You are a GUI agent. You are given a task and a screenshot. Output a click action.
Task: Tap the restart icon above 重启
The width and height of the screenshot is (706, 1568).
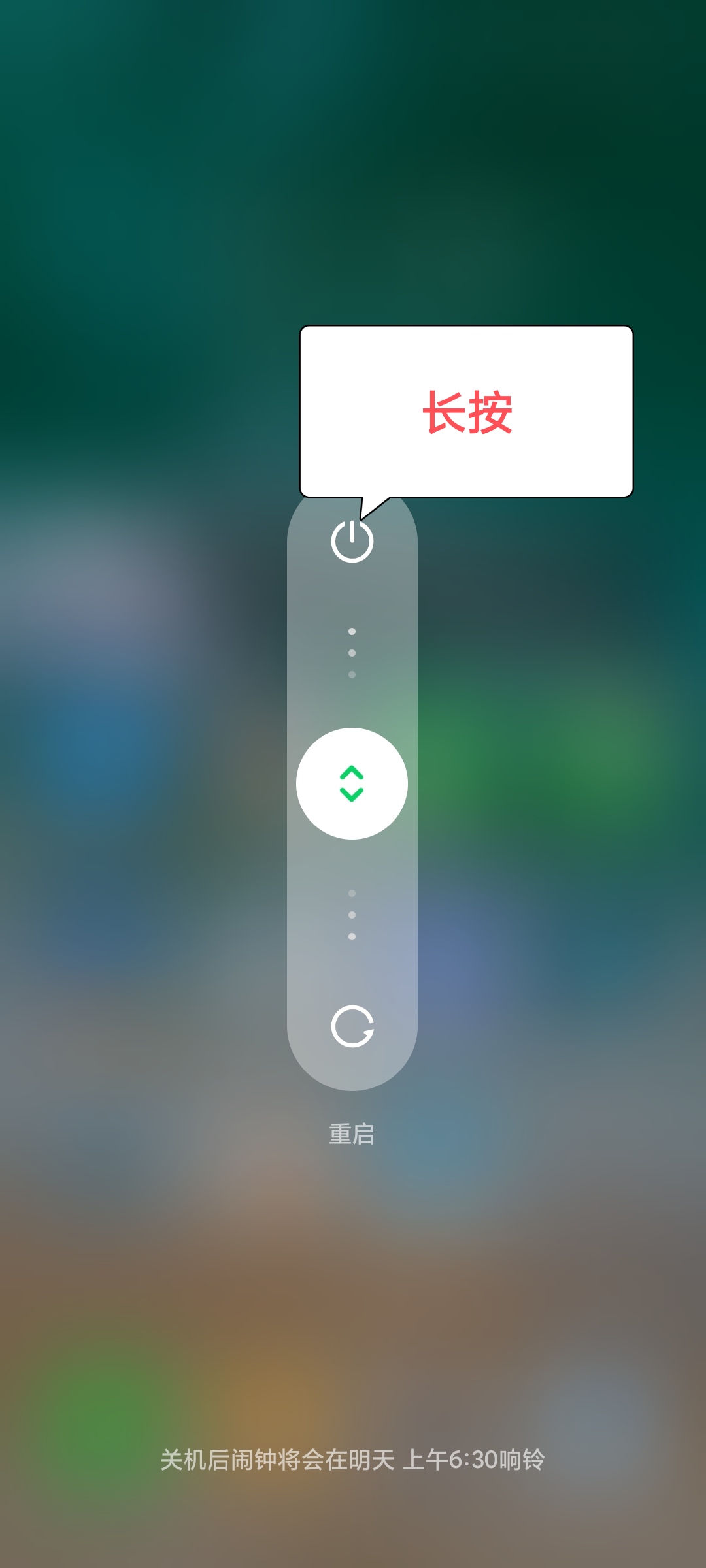coord(352,1026)
